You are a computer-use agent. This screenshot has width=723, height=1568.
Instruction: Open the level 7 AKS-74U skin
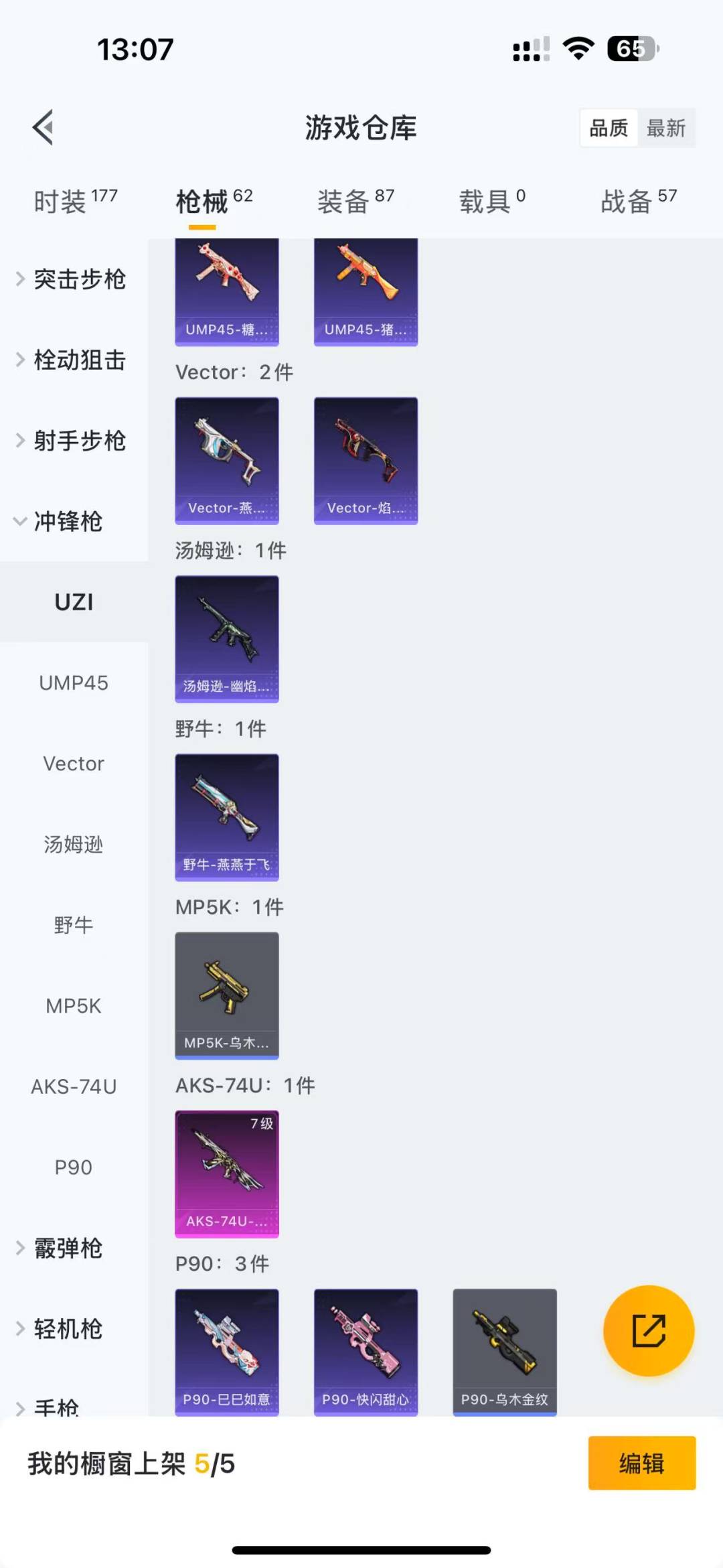[x=227, y=1173]
